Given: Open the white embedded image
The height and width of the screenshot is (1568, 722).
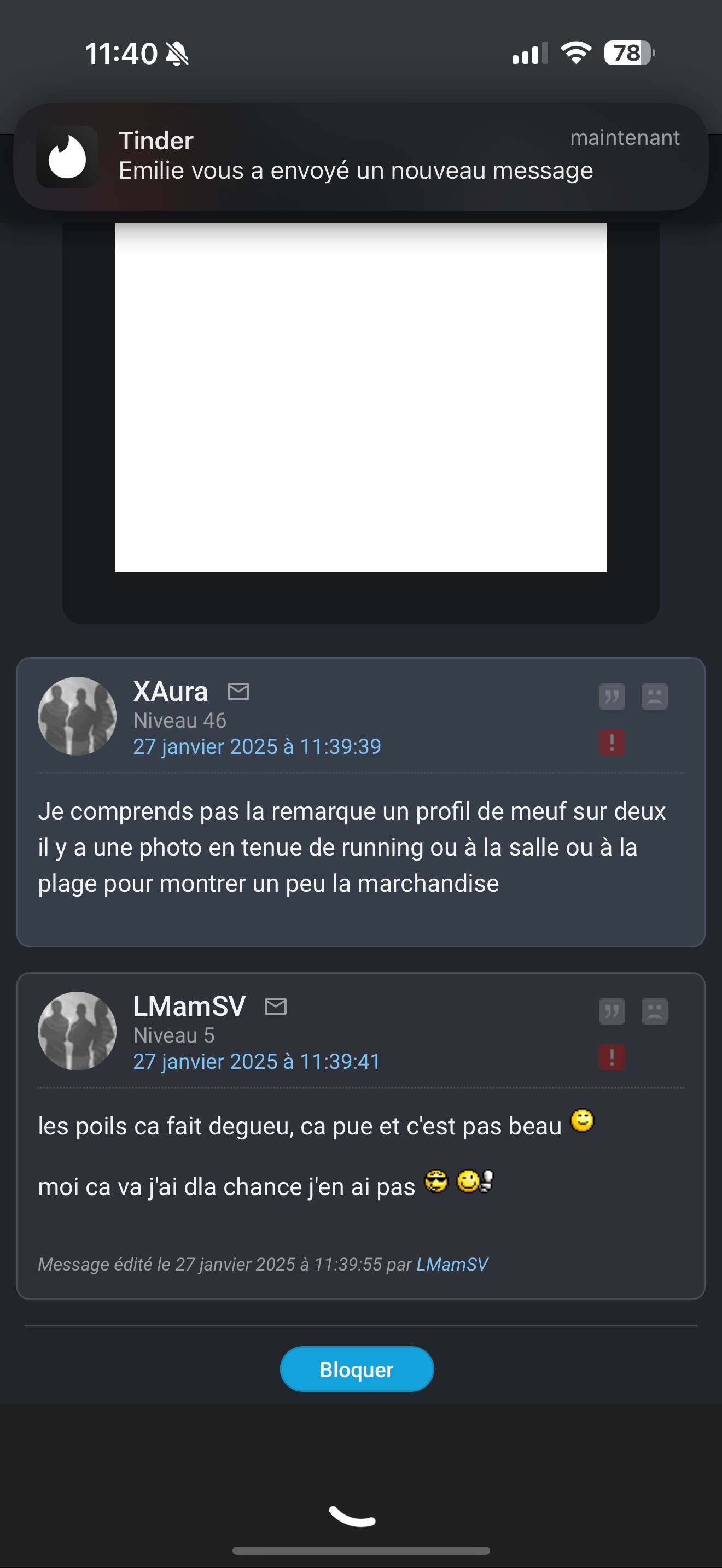Looking at the screenshot, I should click(x=361, y=397).
